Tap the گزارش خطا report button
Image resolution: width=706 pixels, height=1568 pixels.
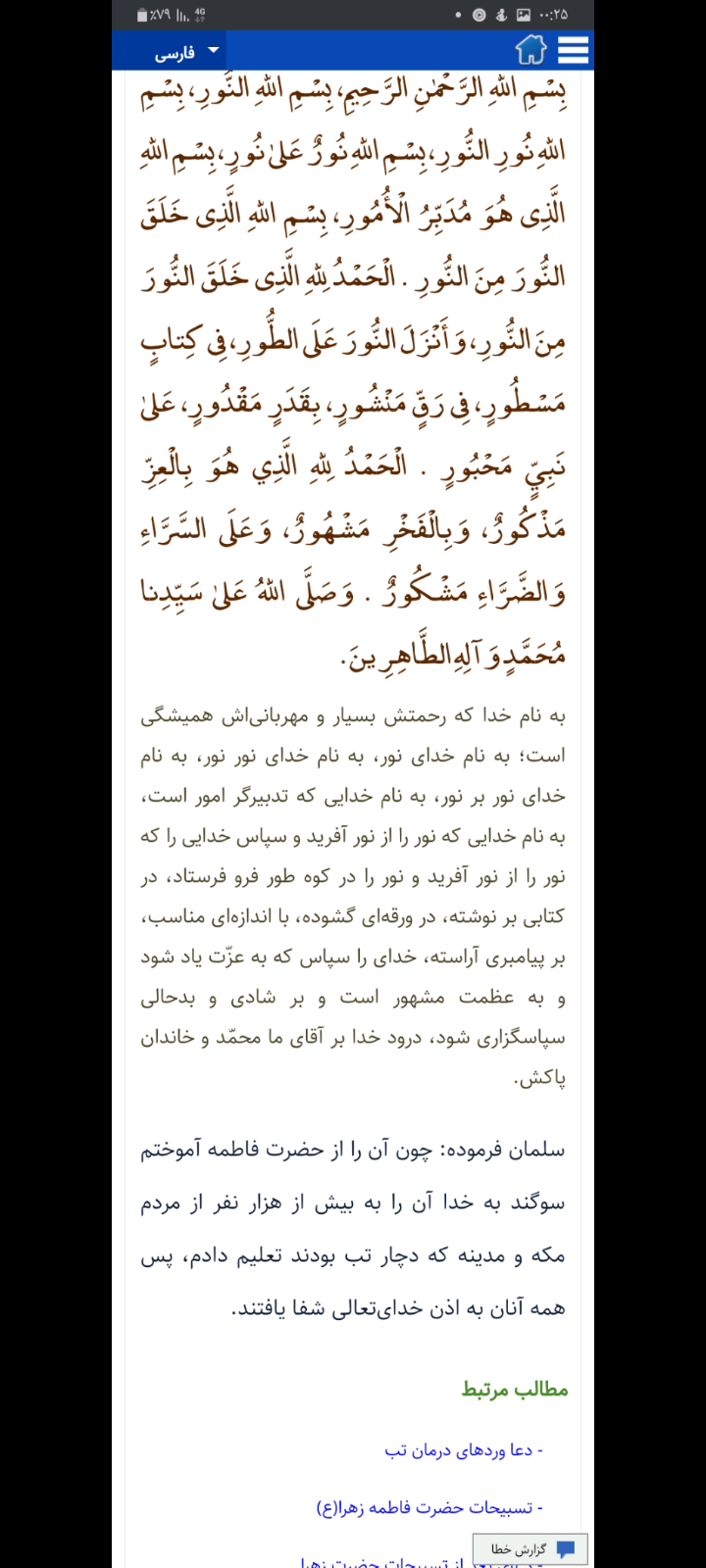click(529, 1549)
